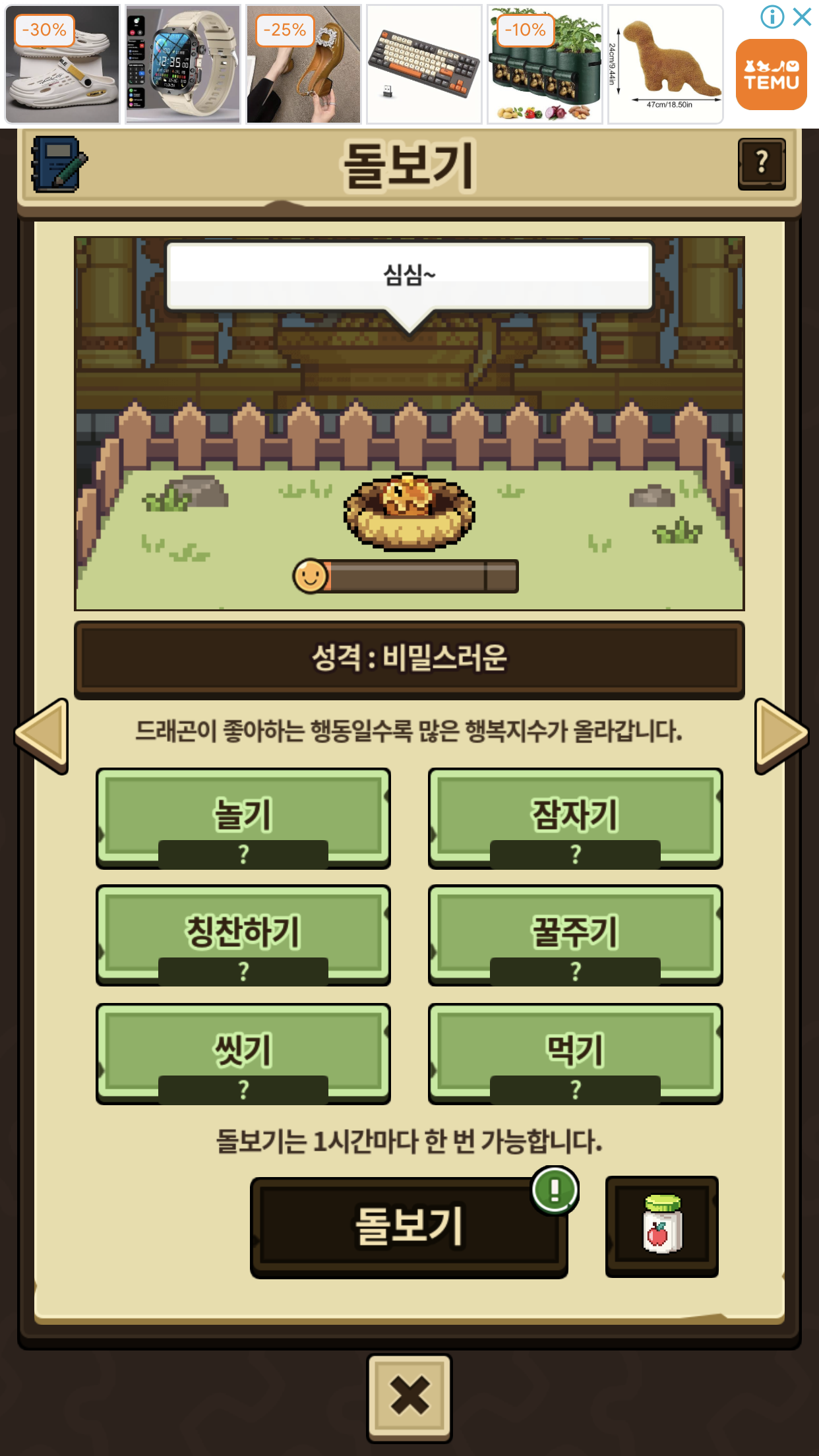This screenshot has height=1456, width=819.
Task: Go to previous dragon with left arrow
Action: coord(42,735)
